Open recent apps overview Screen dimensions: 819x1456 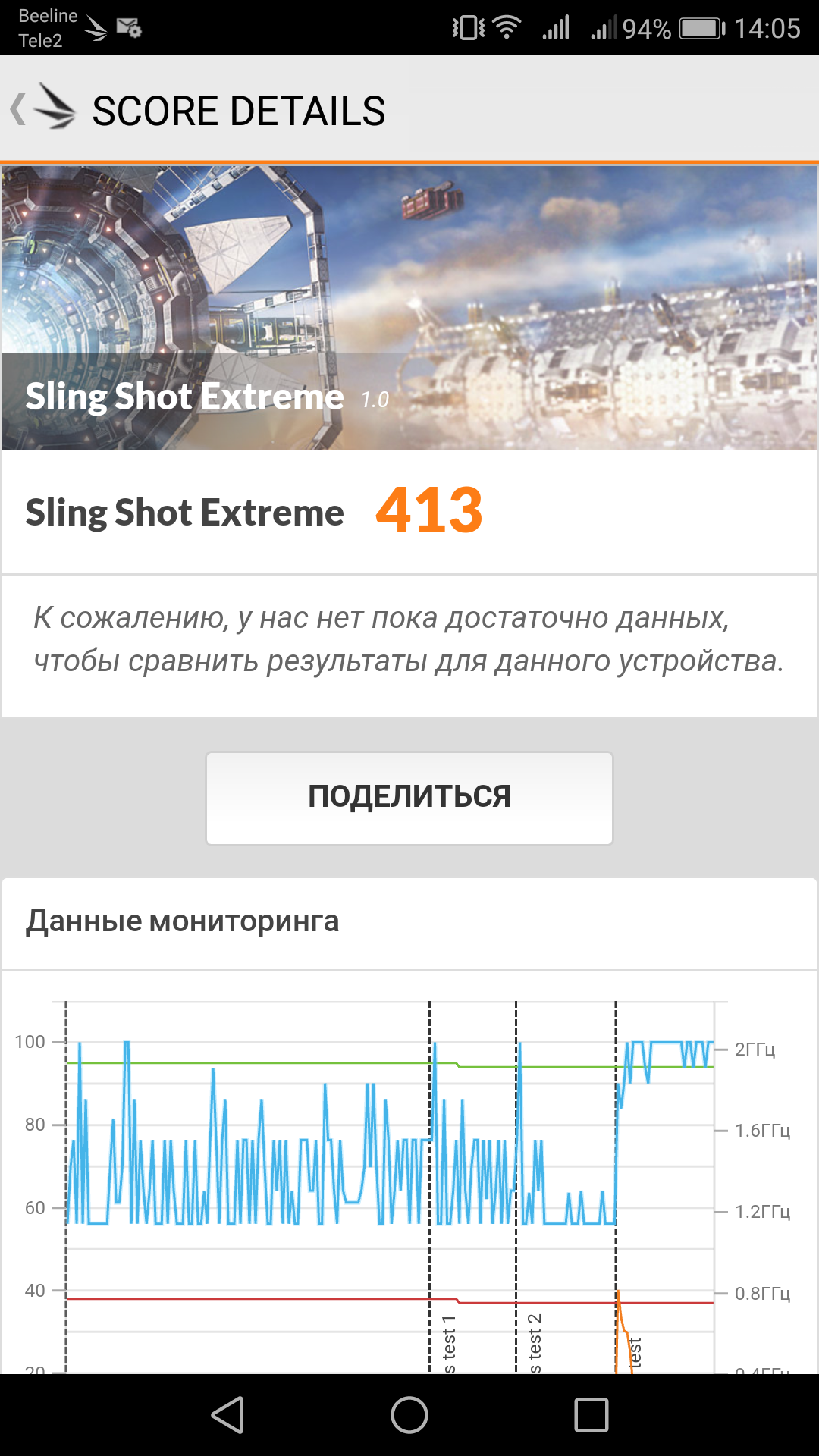591,1415
